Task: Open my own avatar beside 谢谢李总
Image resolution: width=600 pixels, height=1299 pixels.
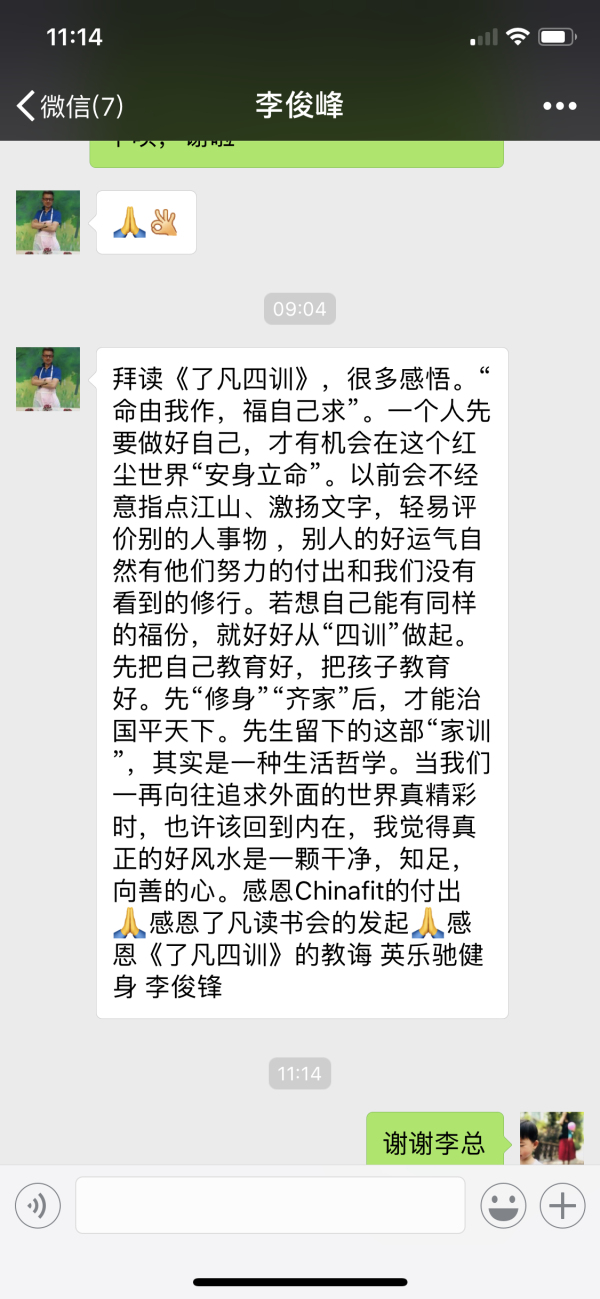Action: [x=551, y=1139]
